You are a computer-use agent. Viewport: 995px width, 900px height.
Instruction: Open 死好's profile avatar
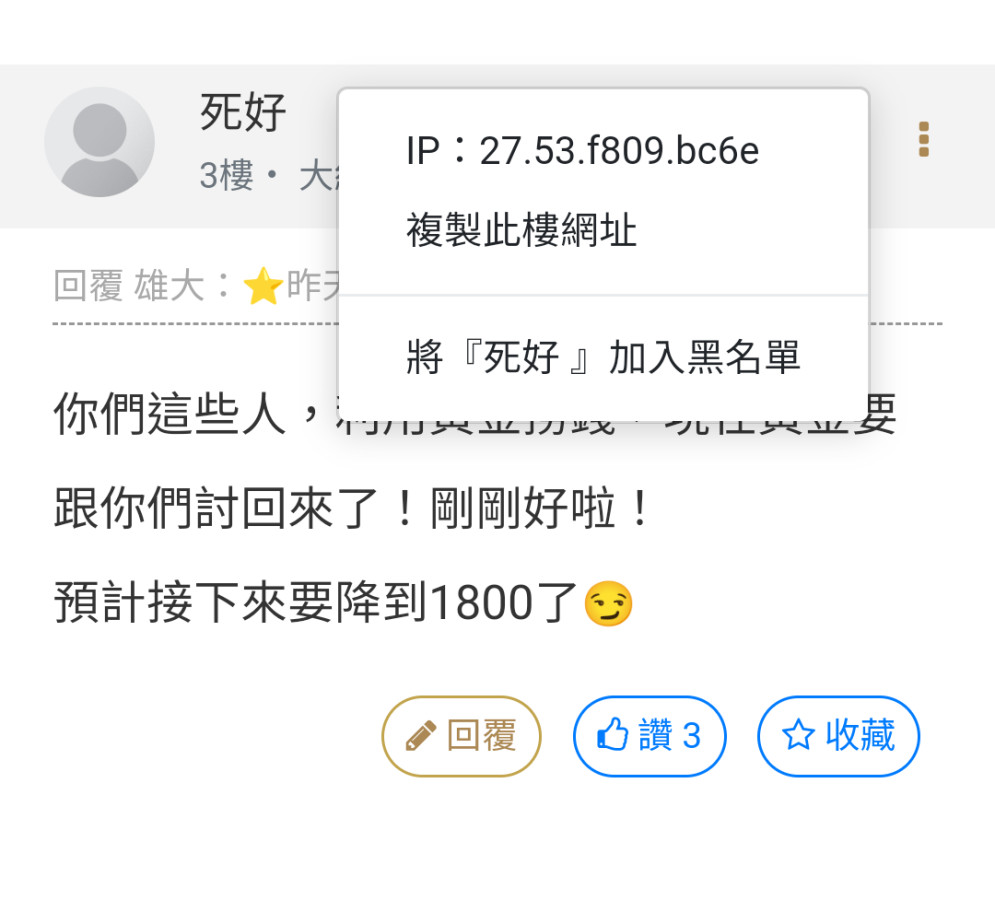pos(99,141)
